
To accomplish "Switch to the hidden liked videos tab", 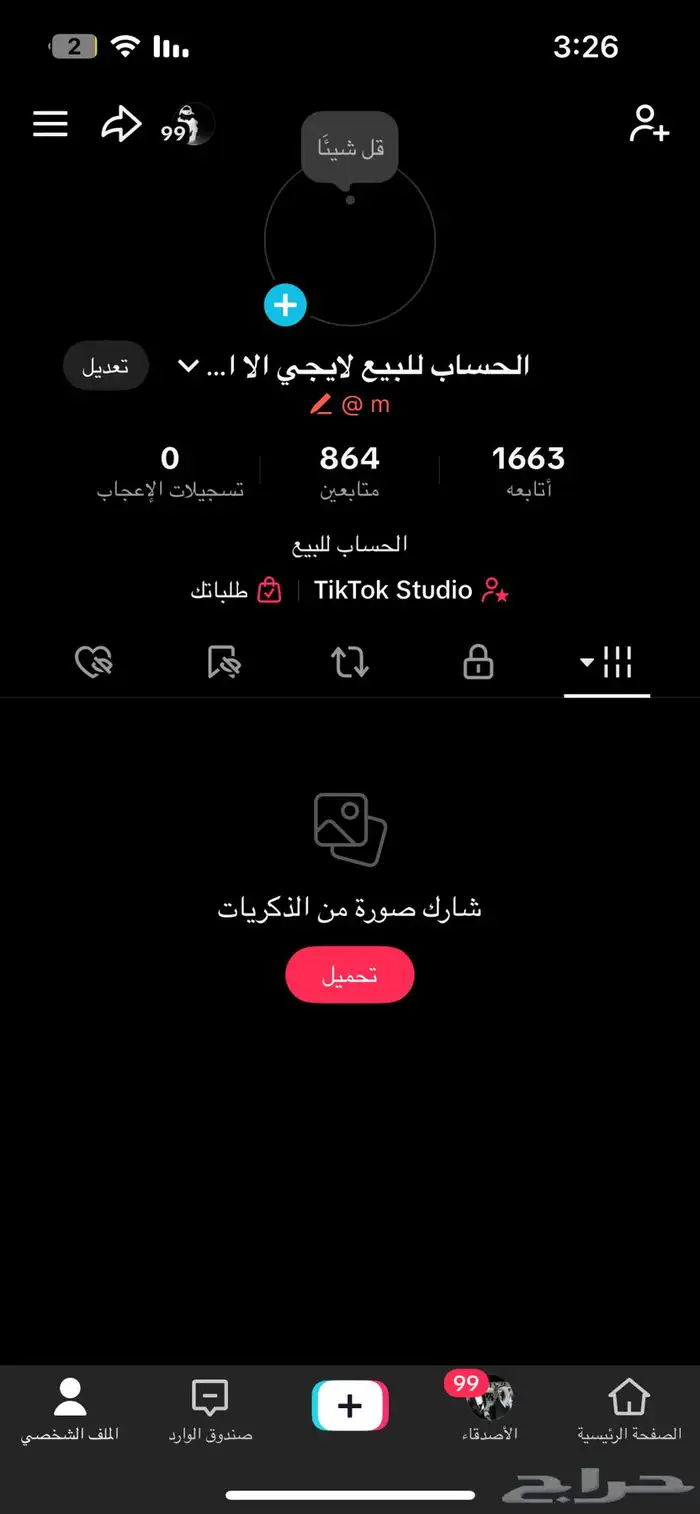I will [94, 662].
